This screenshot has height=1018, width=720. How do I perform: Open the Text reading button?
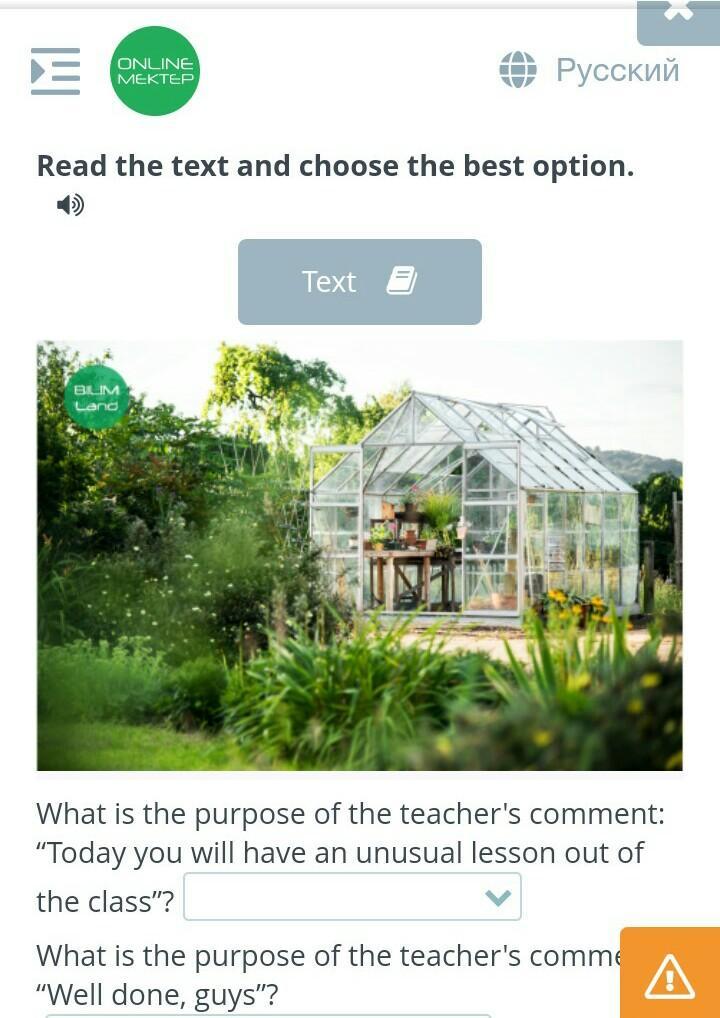click(359, 282)
